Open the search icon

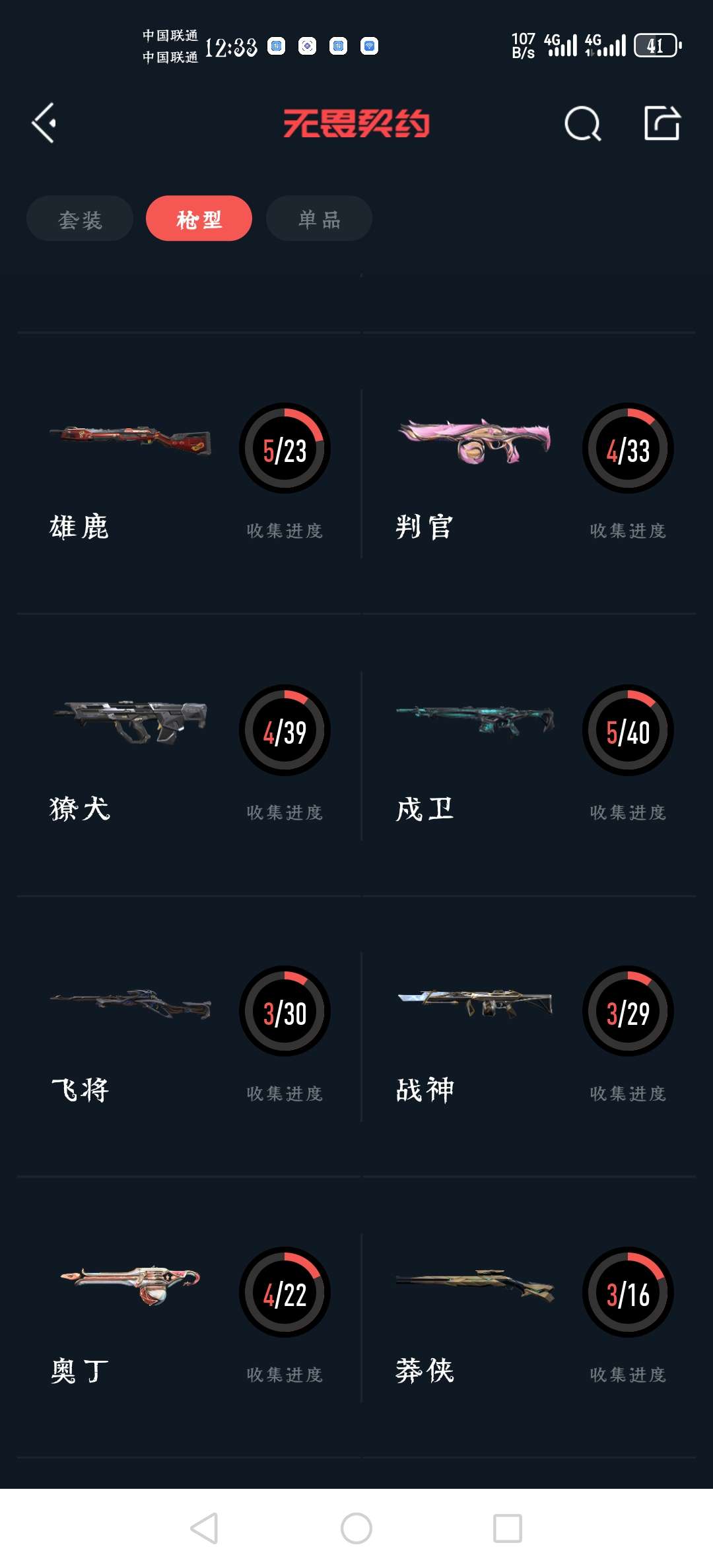(x=582, y=123)
